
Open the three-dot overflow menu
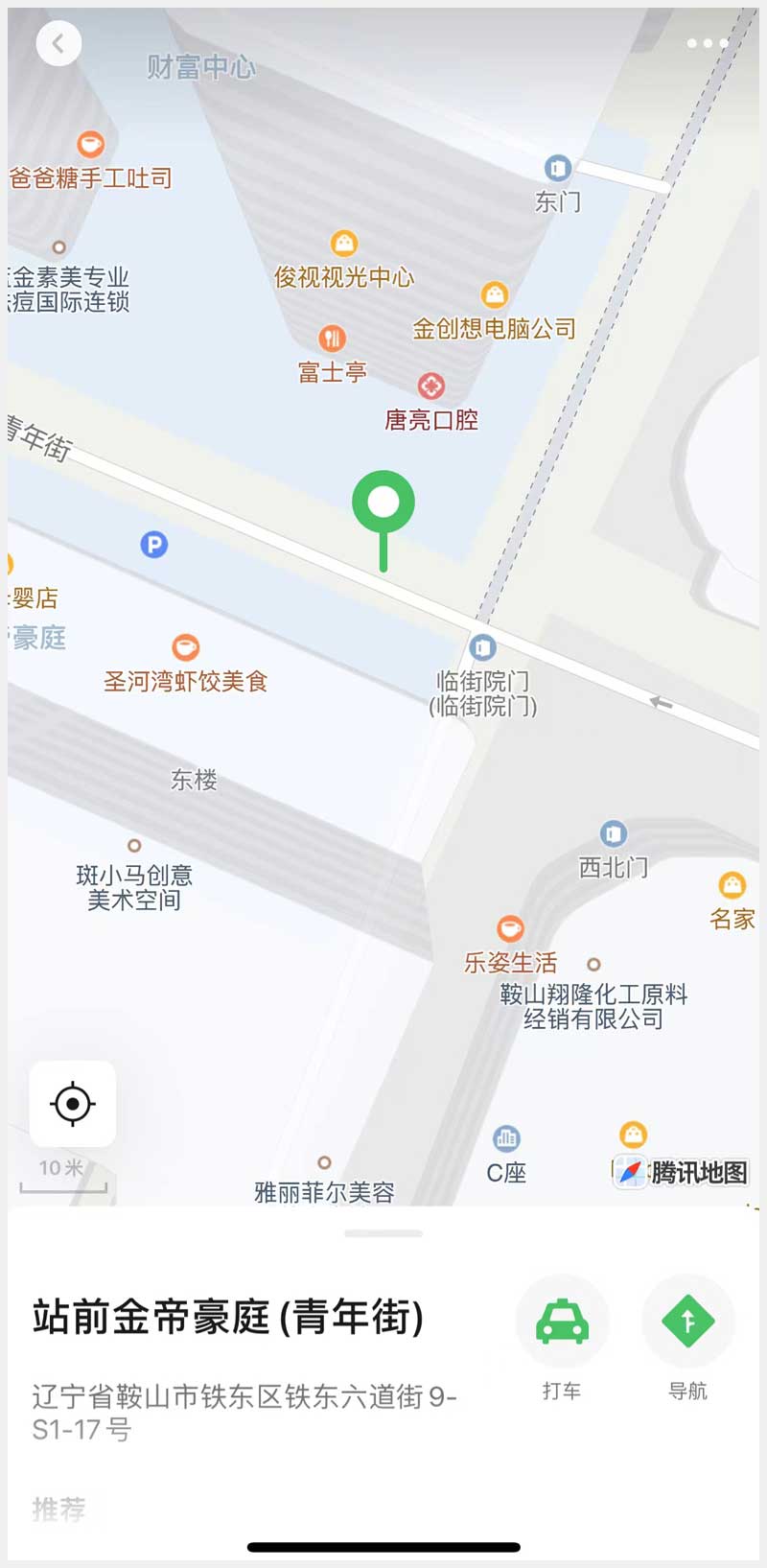click(707, 43)
